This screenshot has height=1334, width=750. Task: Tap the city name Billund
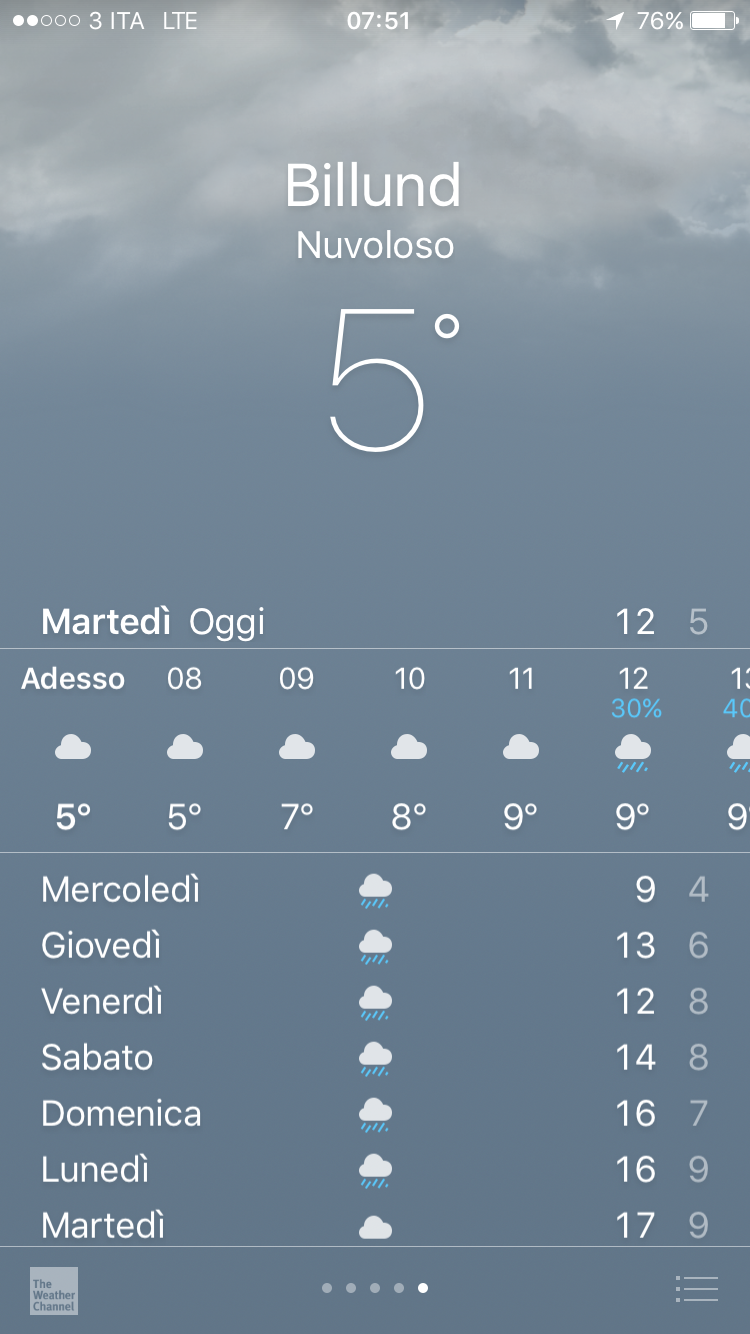[375, 185]
